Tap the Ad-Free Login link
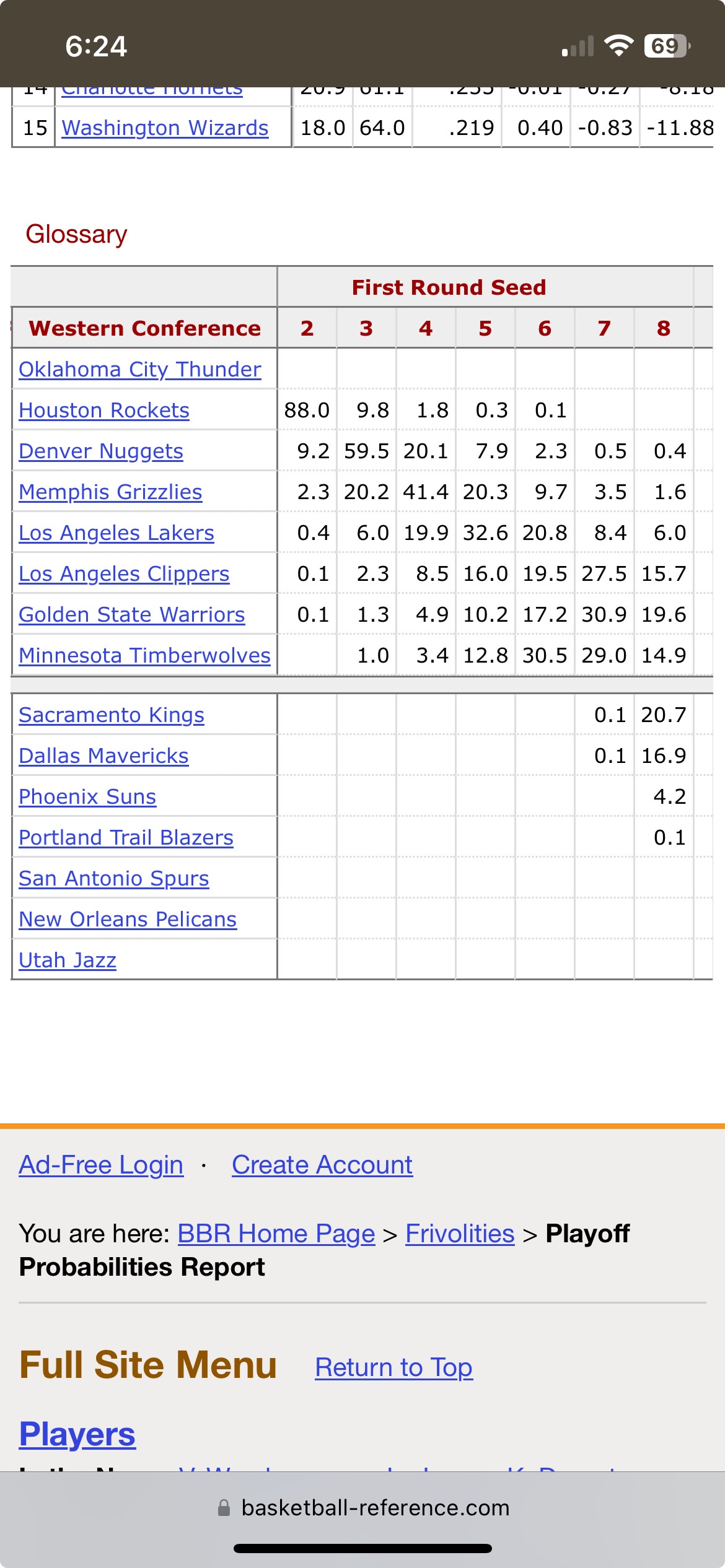This screenshot has width=725, height=1568. click(101, 1165)
